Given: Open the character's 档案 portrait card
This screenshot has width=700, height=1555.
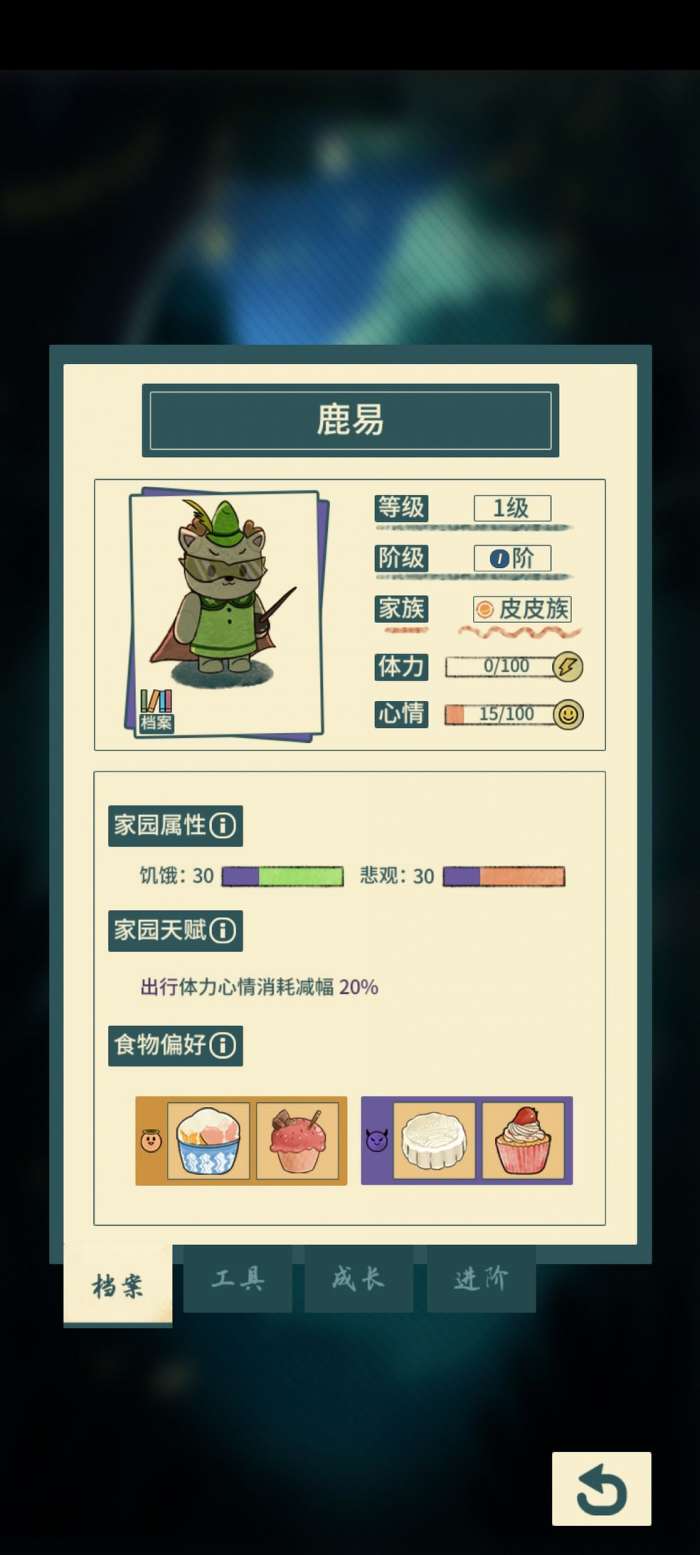Looking at the screenshot, I should [x=227, y=613].
